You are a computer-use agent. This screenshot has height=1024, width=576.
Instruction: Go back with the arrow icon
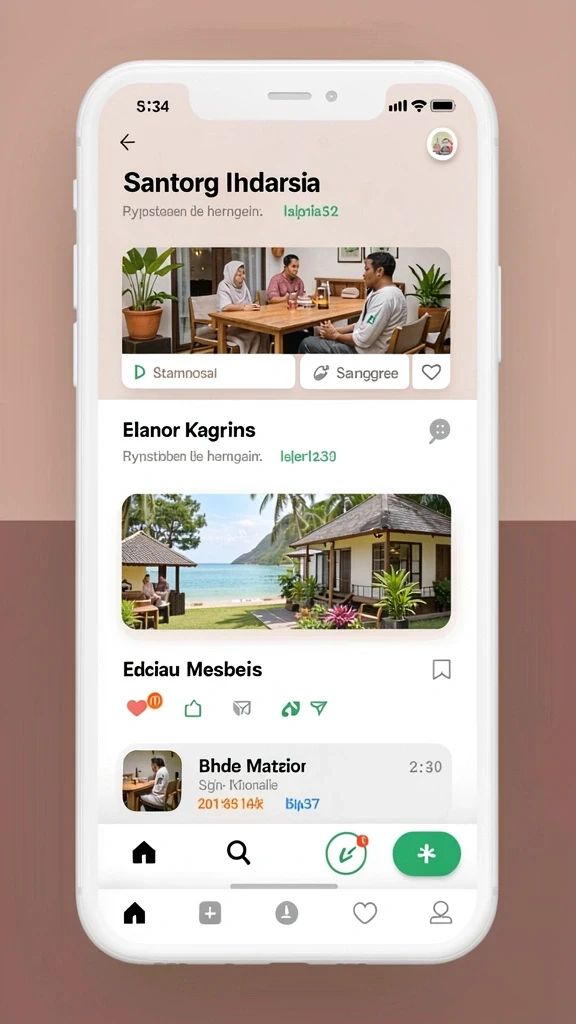(127, 142)
